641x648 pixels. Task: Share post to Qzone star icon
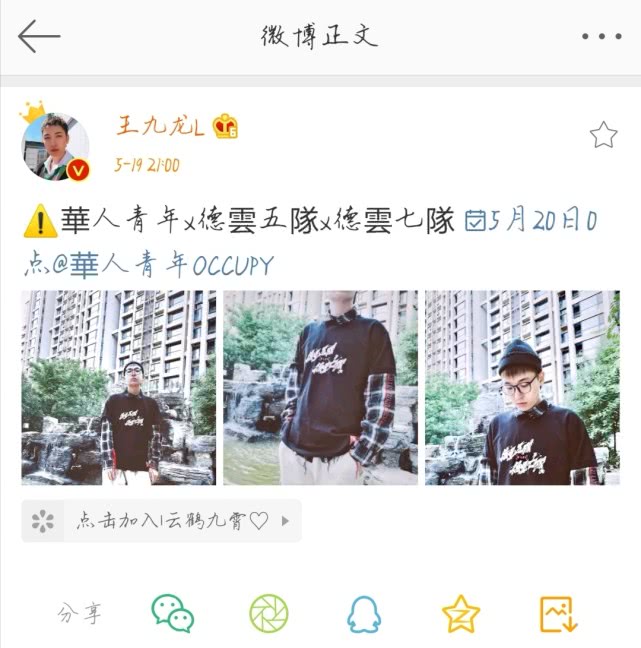(x=460, y=613)
